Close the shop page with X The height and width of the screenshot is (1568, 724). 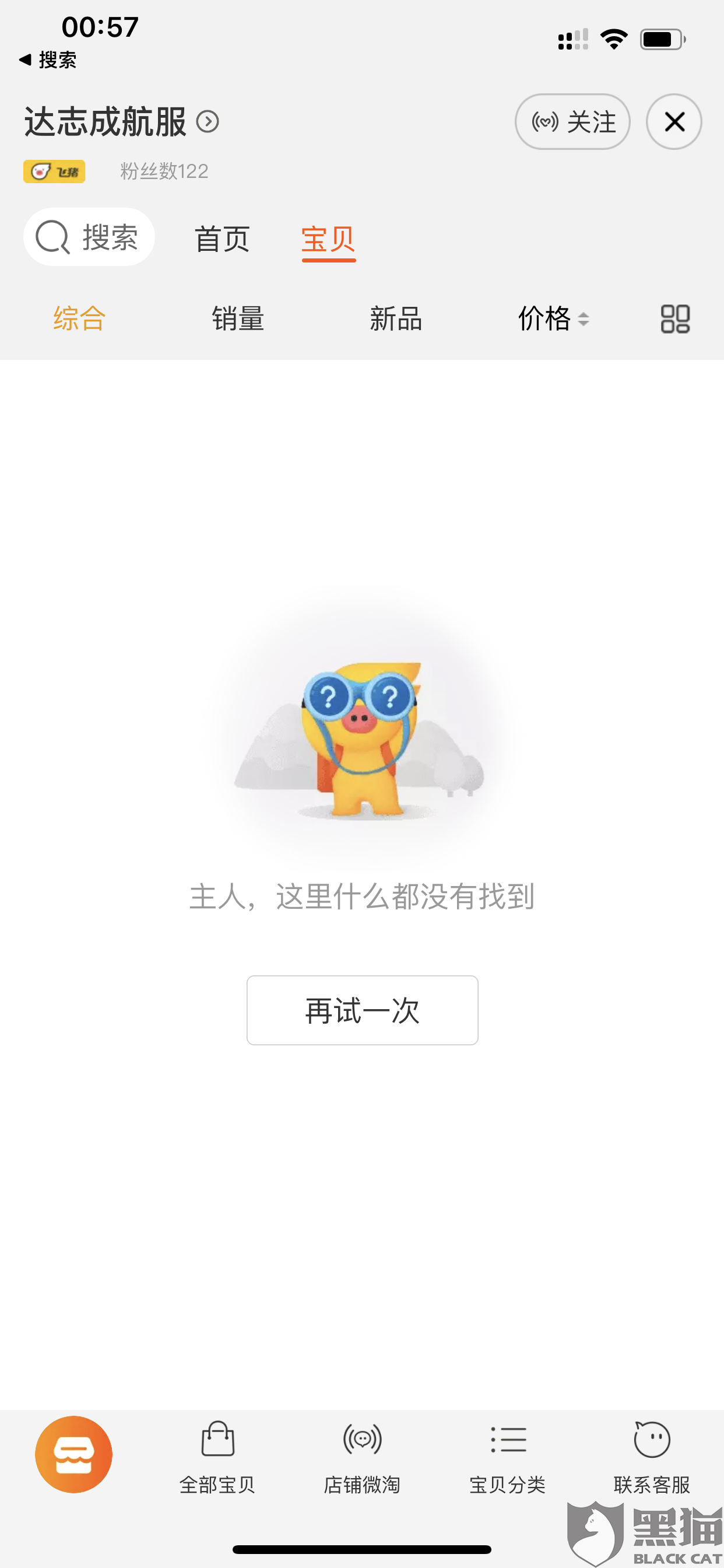coord(674,122)
